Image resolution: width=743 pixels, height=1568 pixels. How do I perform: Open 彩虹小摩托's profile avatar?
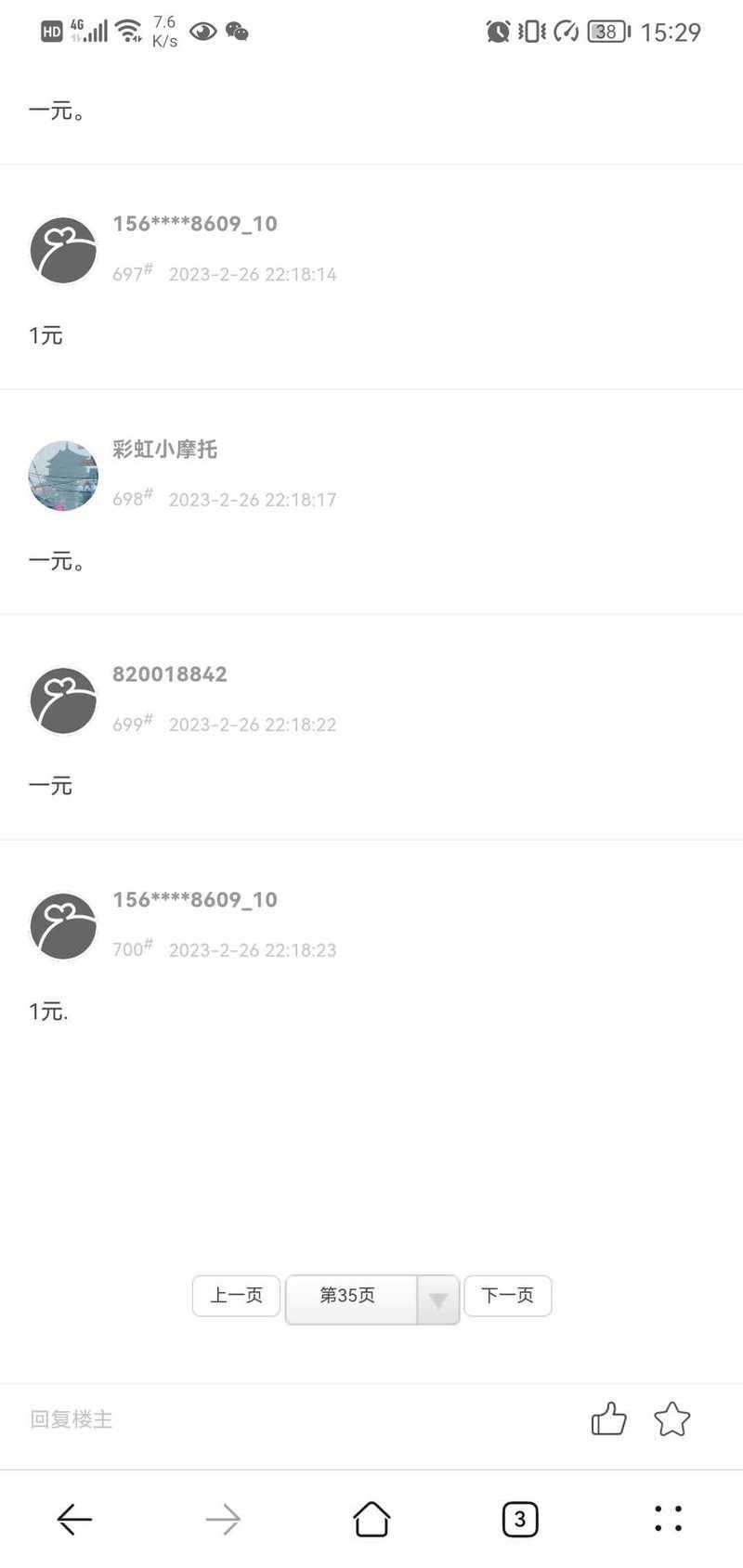pyautogui.click(x=63, y=476)
